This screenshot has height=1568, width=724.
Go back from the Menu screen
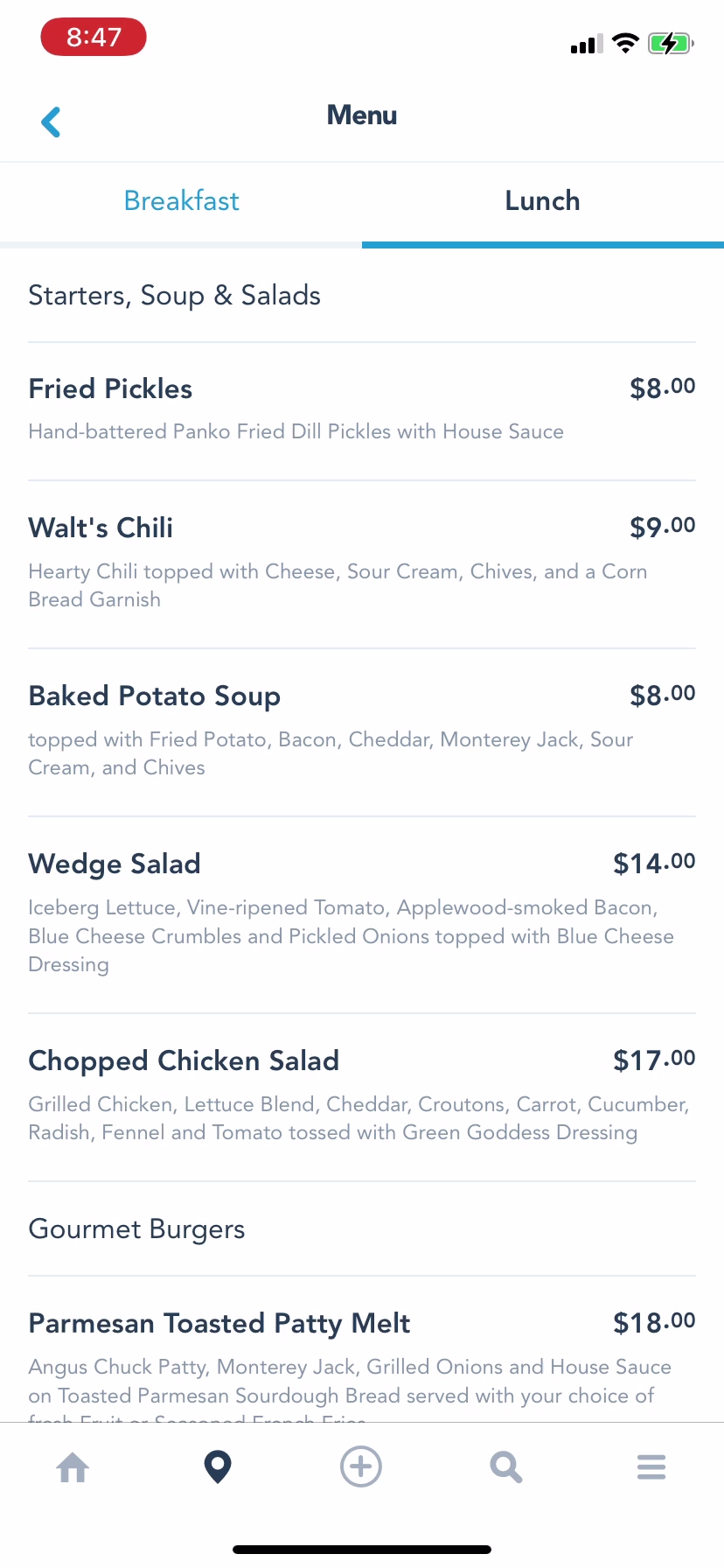click(x=52, y=122)
